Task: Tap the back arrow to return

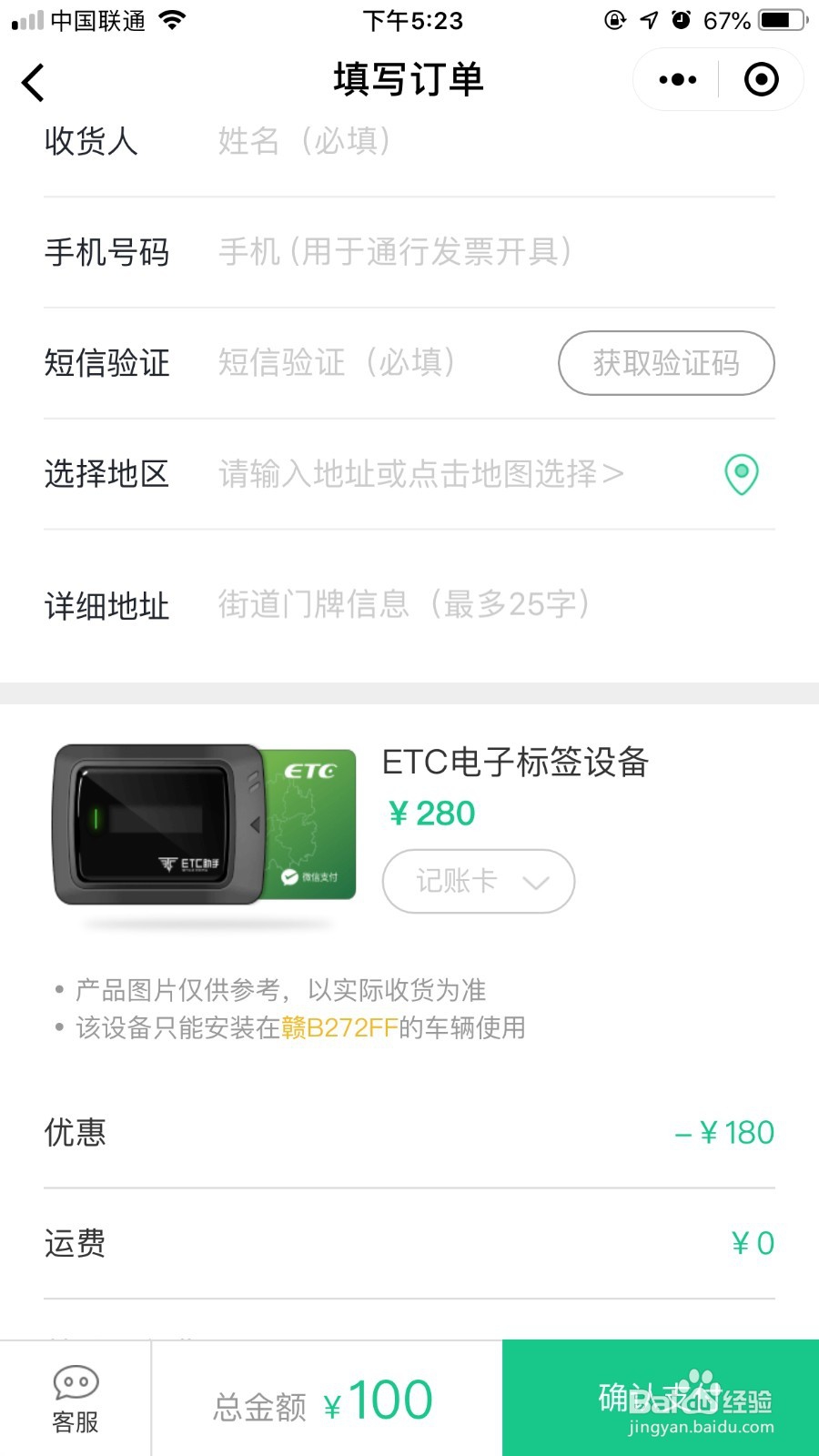Action: coord(33,82)
